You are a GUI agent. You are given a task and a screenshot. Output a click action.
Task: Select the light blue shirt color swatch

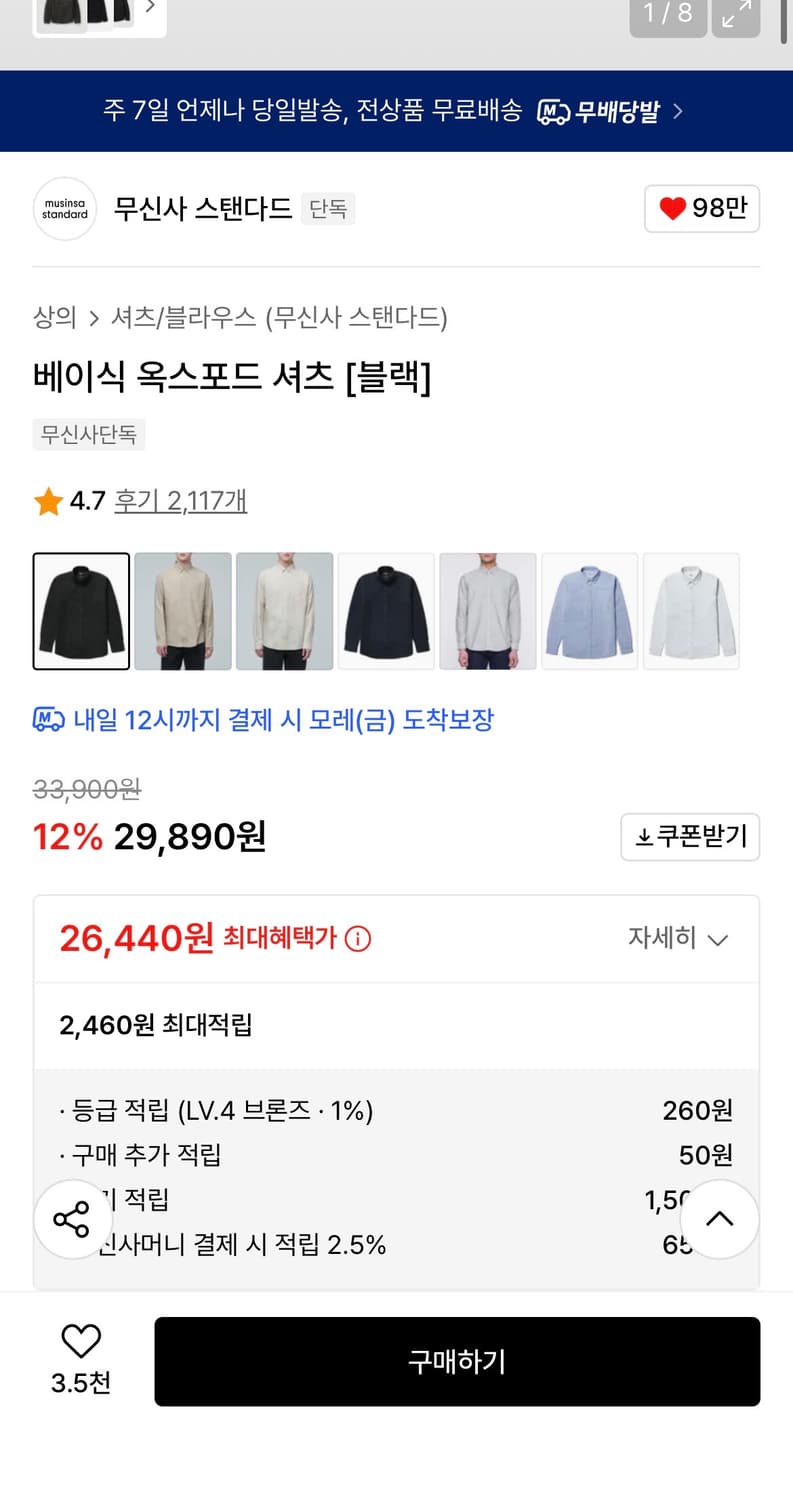click(589, 611)
